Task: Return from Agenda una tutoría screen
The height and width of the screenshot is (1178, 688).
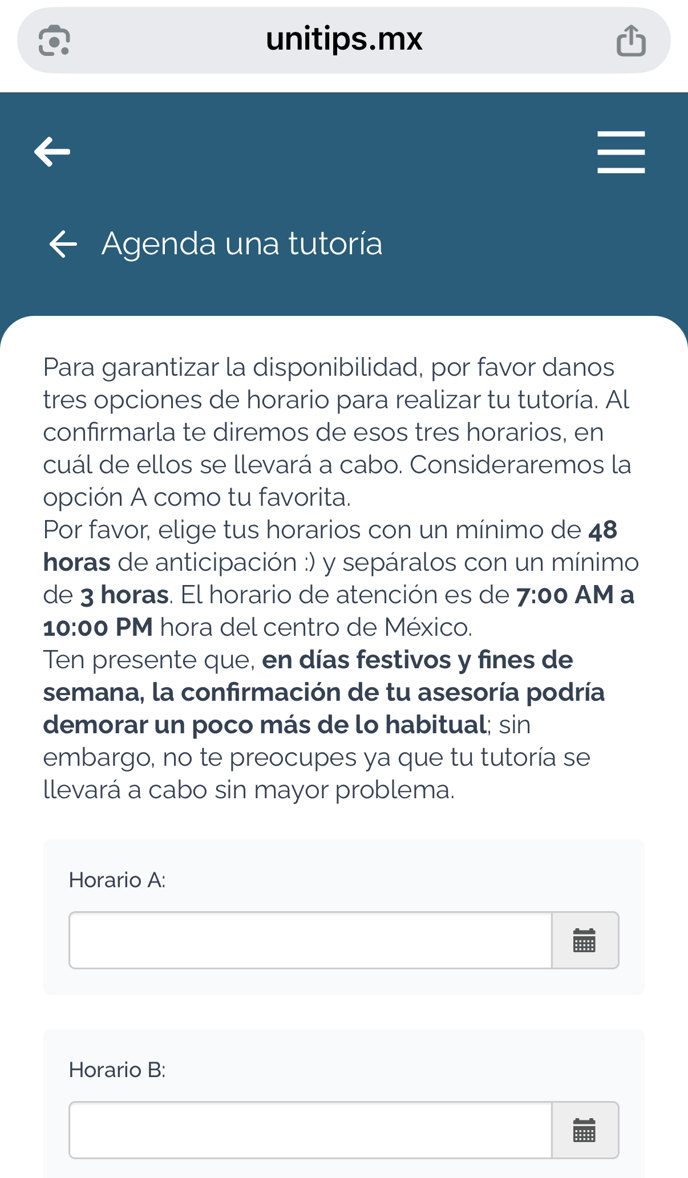Action: pos(63,244)
